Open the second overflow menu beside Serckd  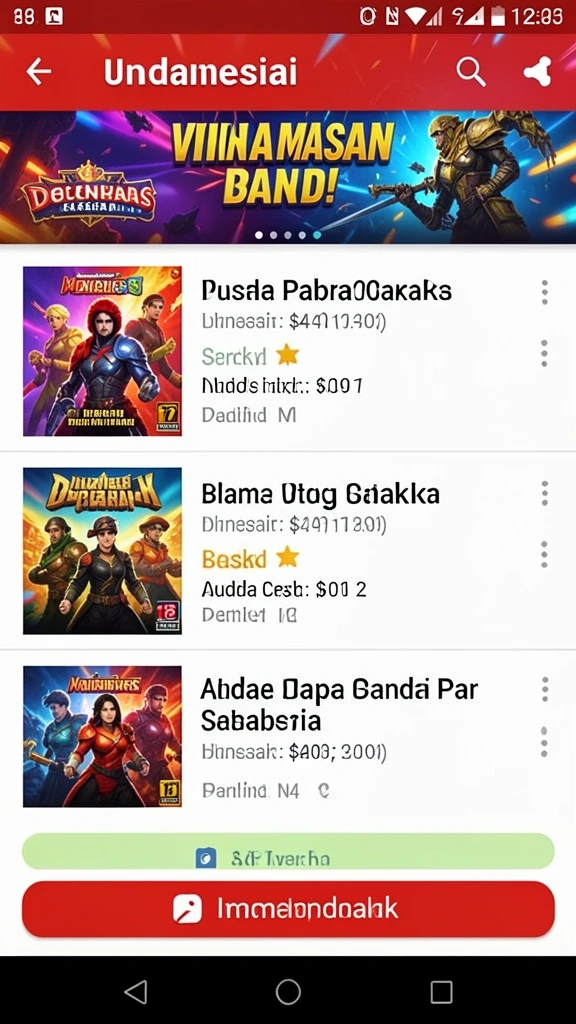(544, 353)
